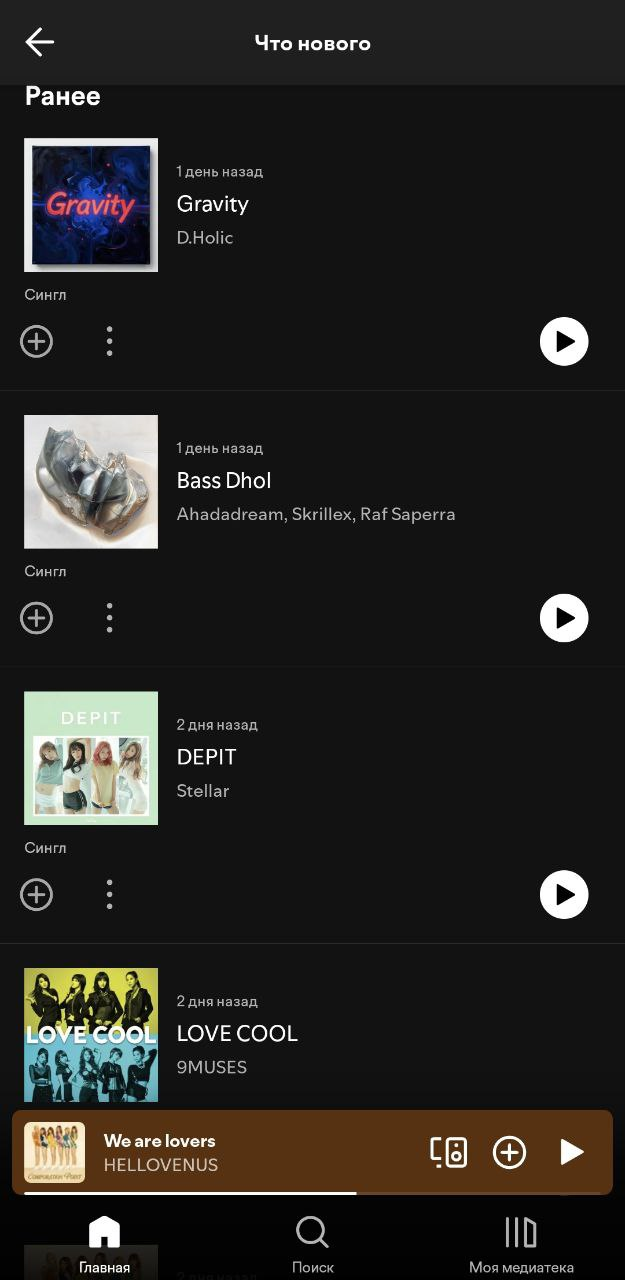625x1280 pixels.
Task: Open more options for DEPIT
Action: click(x=109, y=894)
